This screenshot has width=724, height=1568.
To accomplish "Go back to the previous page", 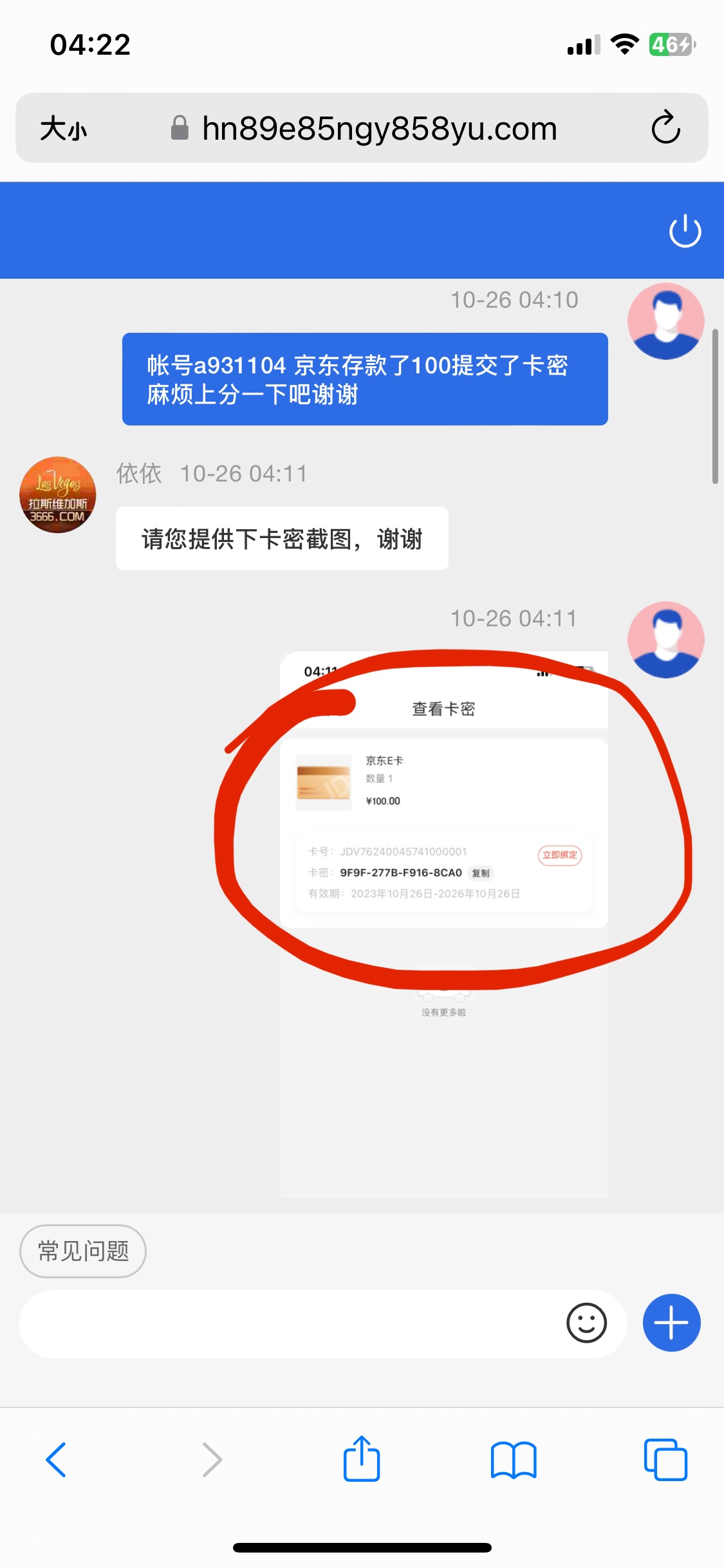I will [x=56, y=1459].
